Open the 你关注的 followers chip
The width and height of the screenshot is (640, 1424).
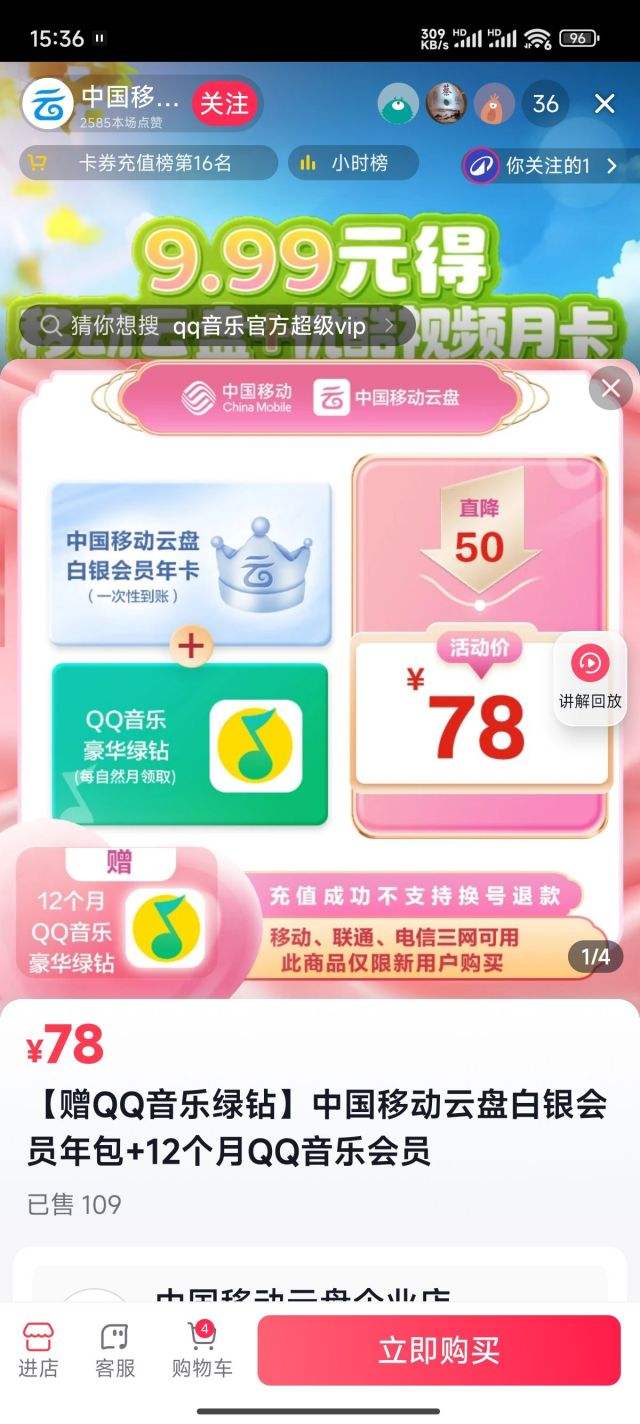pyautogui.click(x=550, y=165)
